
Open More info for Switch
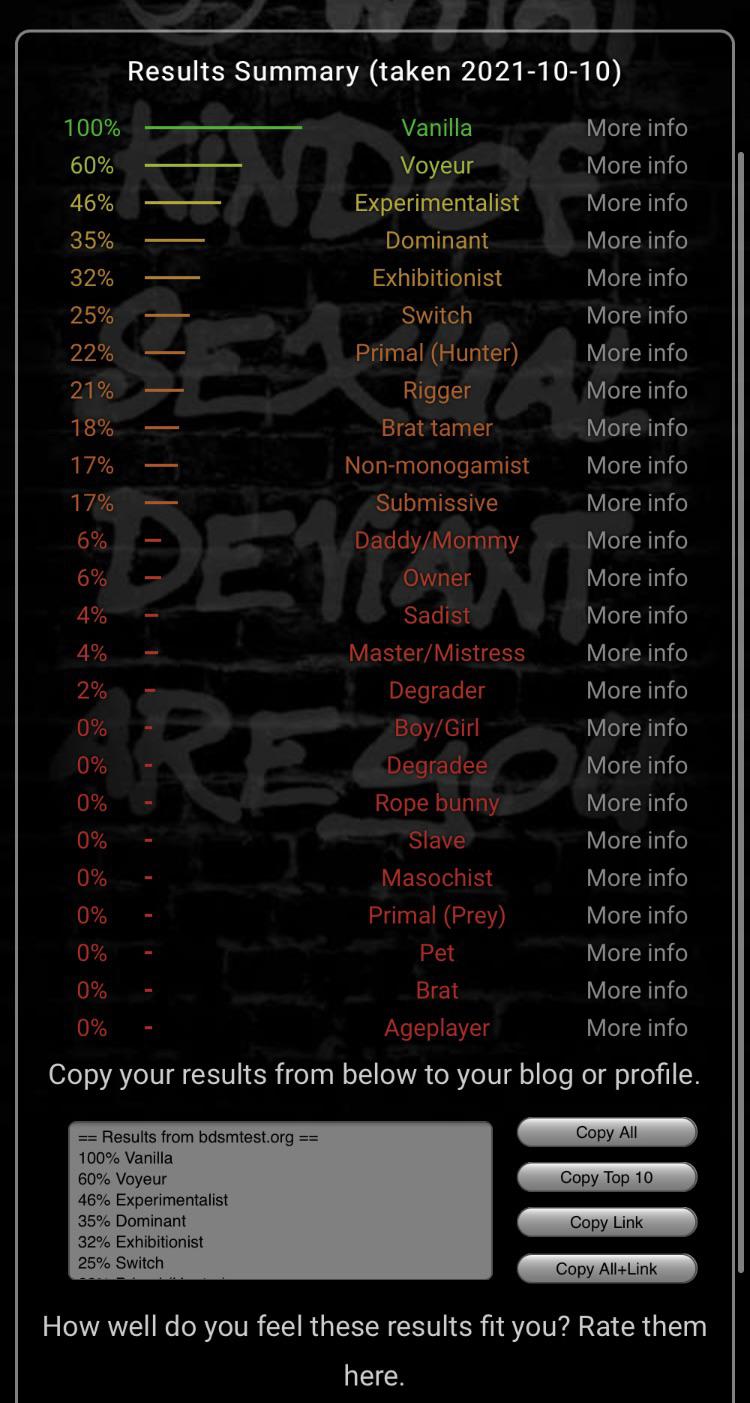tap(636, 315)
